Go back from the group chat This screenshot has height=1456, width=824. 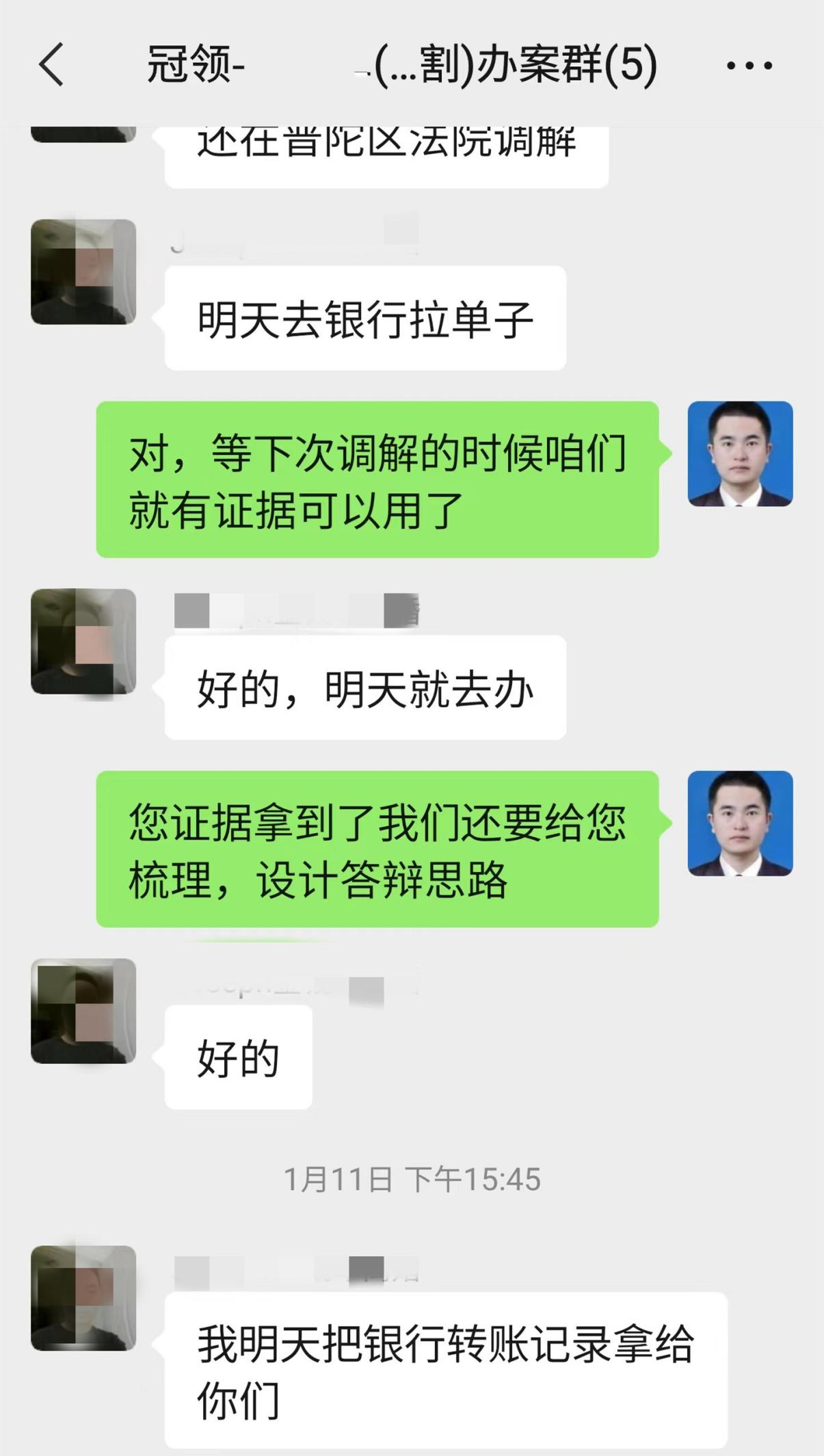(x=52, y=64)
